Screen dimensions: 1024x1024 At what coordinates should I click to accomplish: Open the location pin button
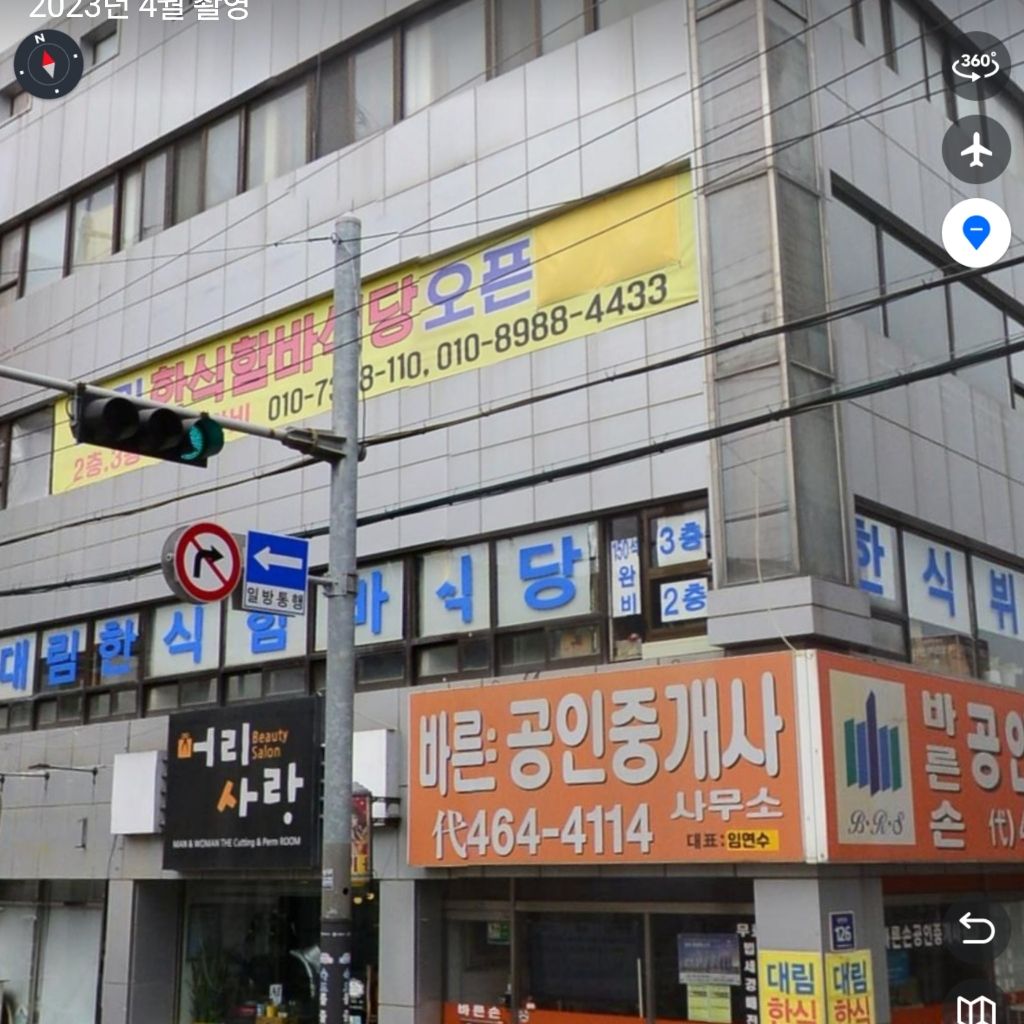[976, 233]
